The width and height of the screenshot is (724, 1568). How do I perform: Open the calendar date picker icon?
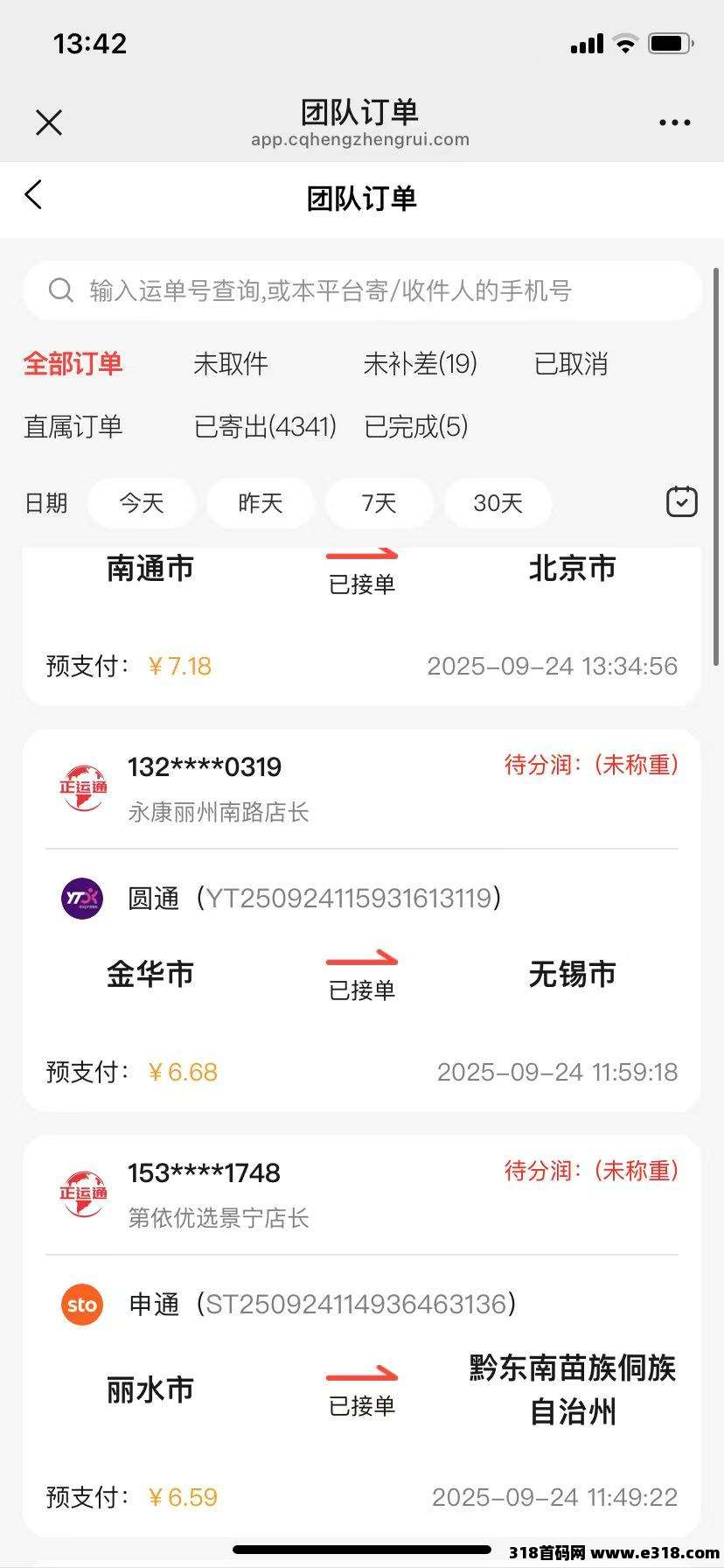(681, 501)
